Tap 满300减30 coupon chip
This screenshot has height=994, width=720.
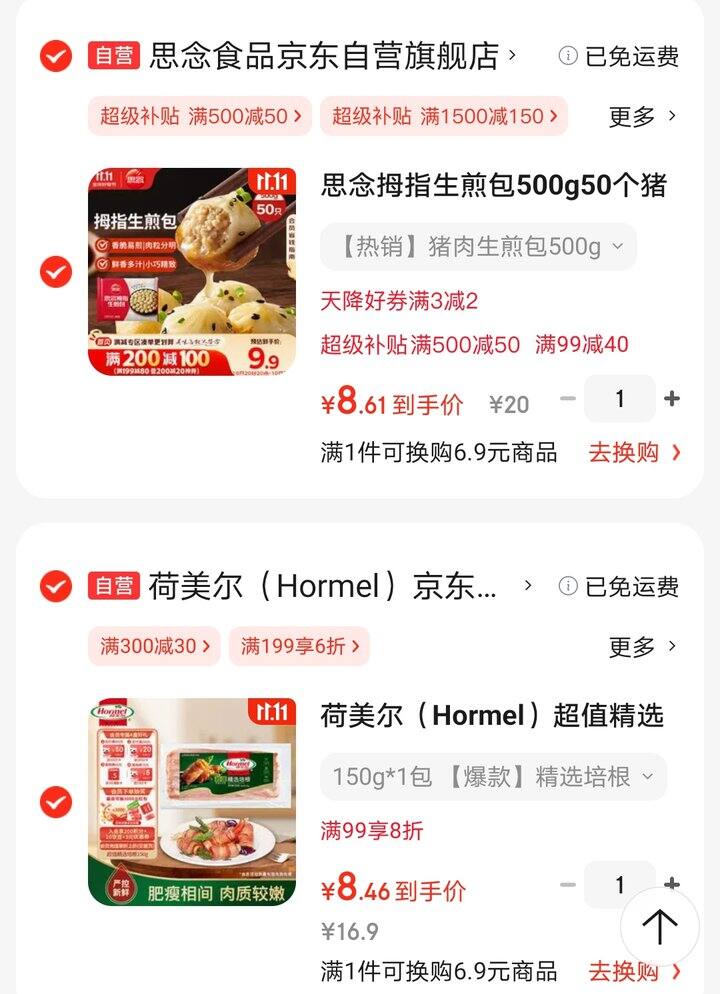click(154, 646)
